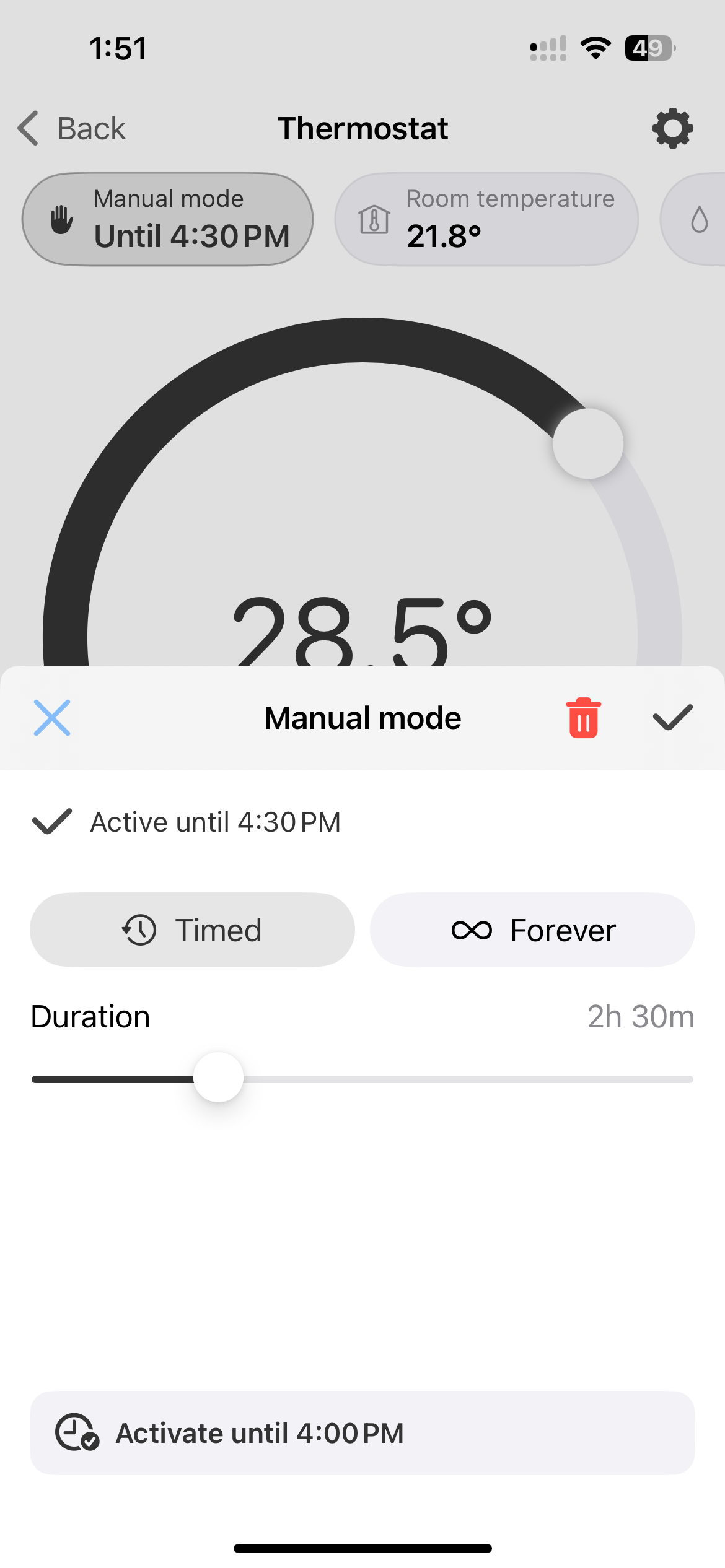Go back from the Thermostat screen
This screenshot has height=1568, width=725.
pos(71,129)
